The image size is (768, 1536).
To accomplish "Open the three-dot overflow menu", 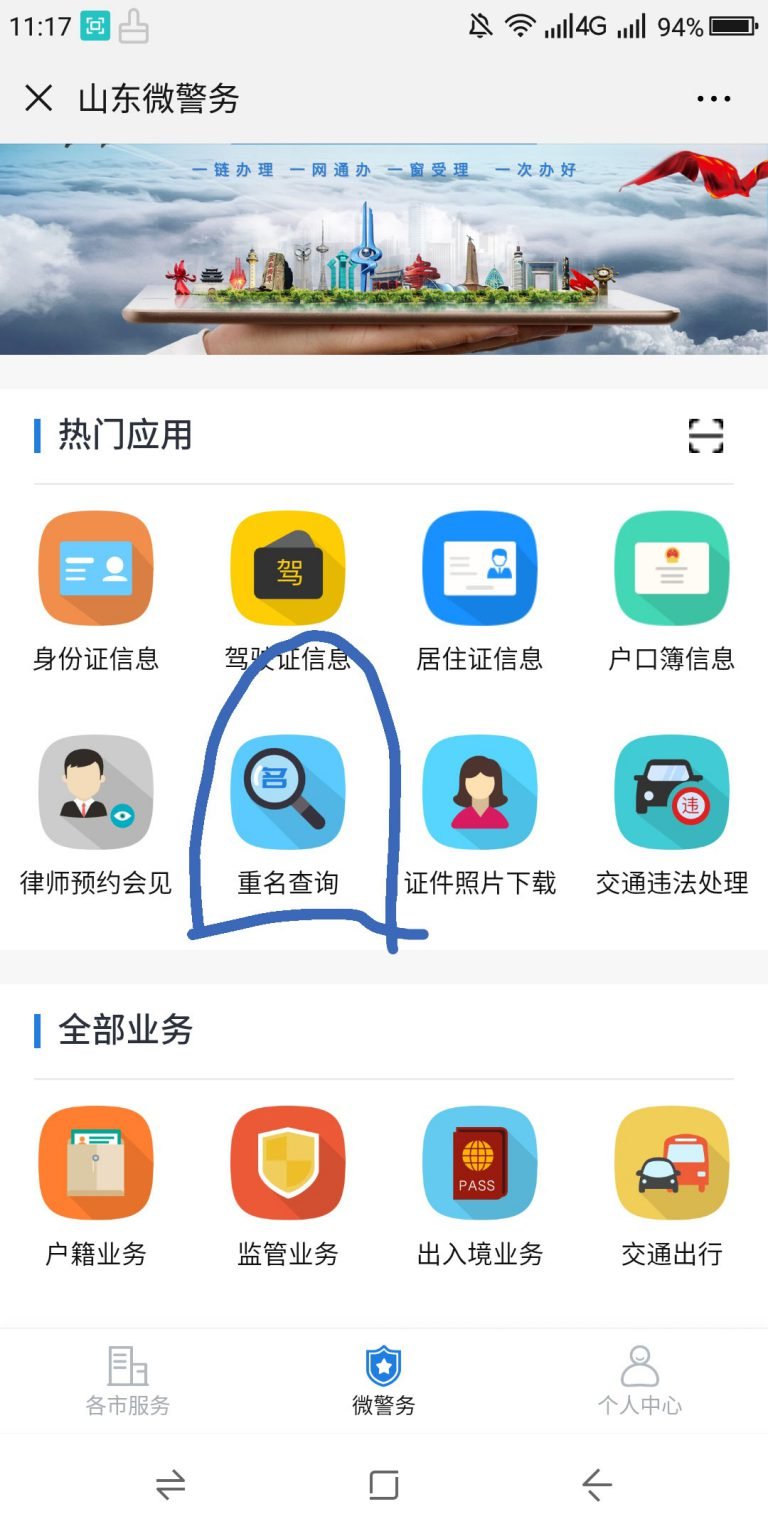I will coord(713,98).
